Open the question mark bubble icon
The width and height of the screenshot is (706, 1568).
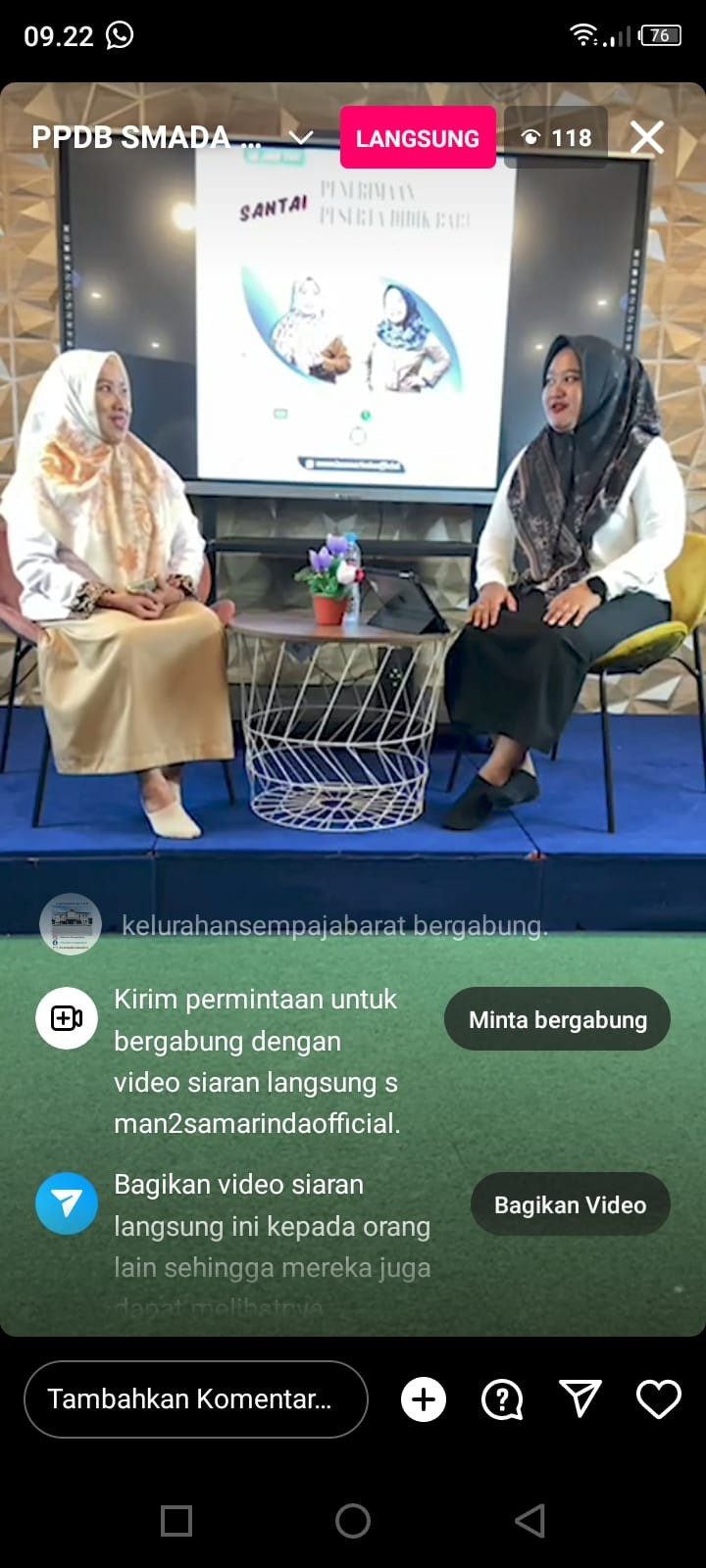coord(502,1399)
